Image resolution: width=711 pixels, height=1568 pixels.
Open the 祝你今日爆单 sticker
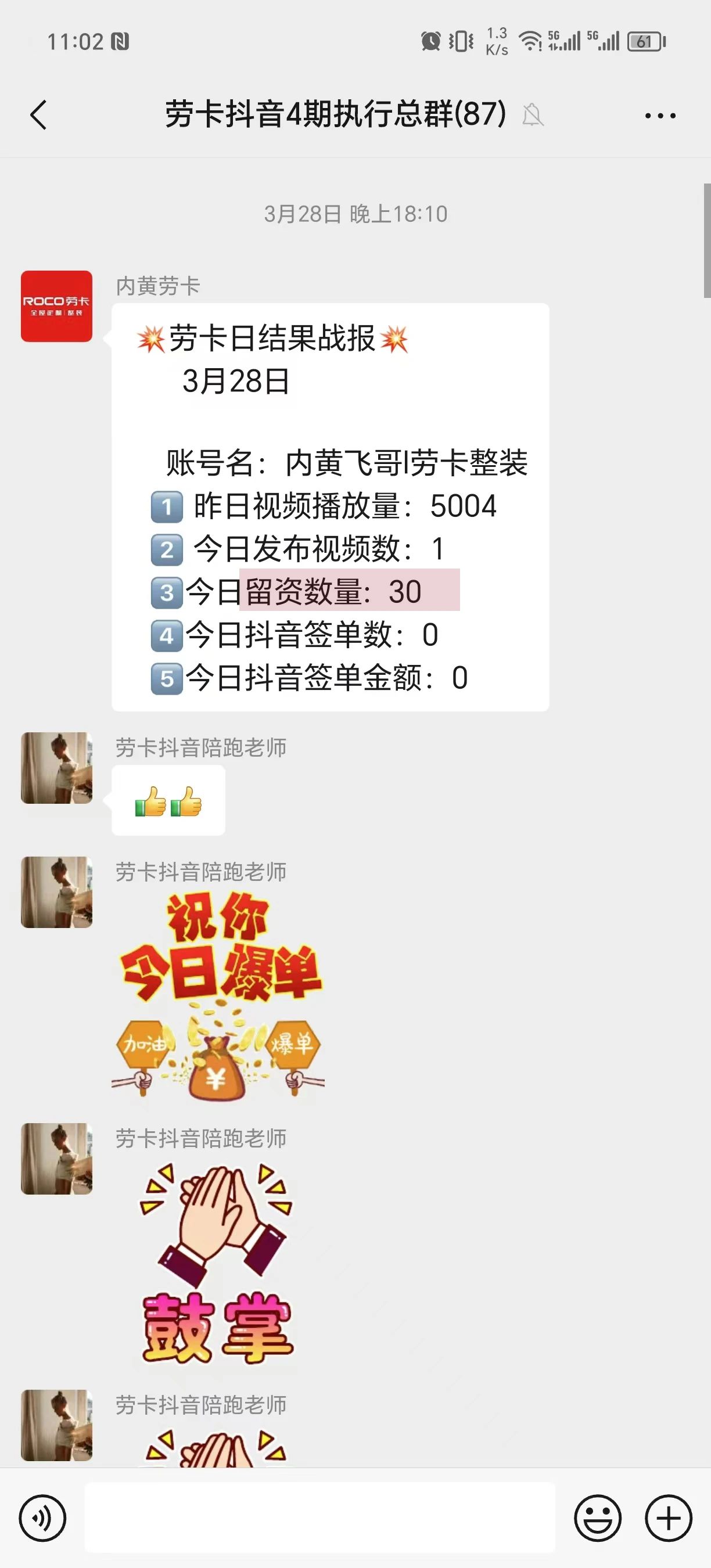point(218,995)
